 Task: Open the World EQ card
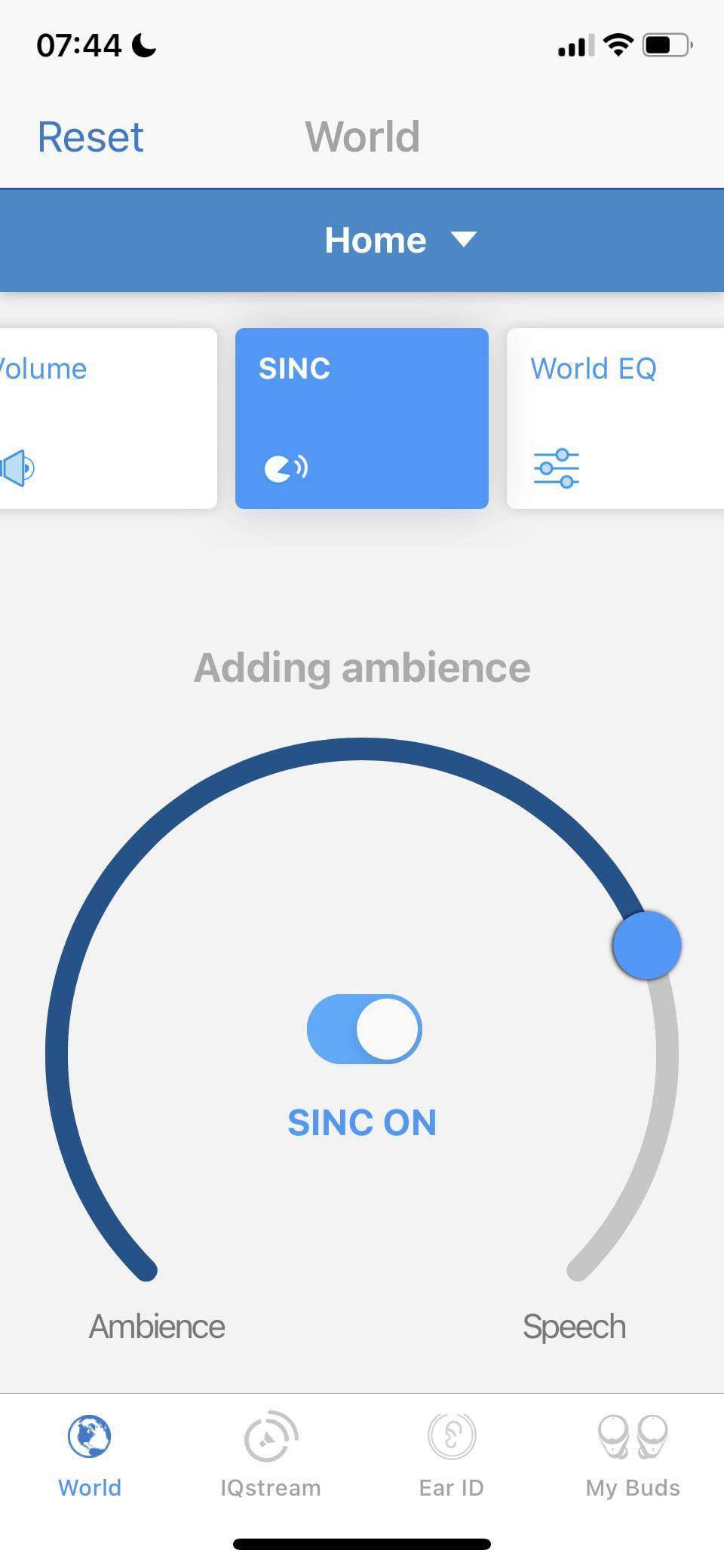pyautogui.click(x=615, y=418)
